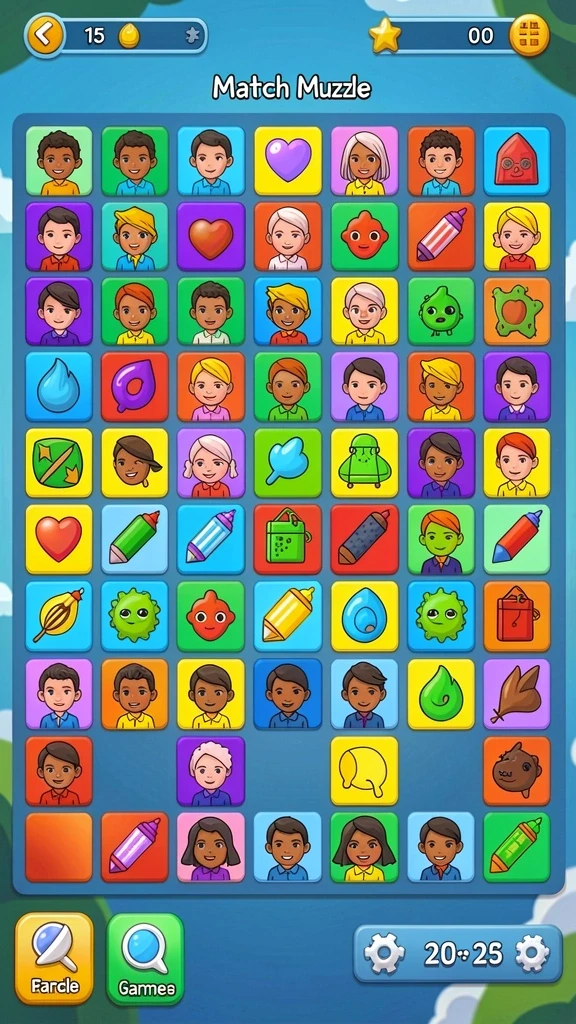The width and height of the screenshot is (576, 1024).
Task: Tap the Farcle magnifier button
Action: pos(55,957)
